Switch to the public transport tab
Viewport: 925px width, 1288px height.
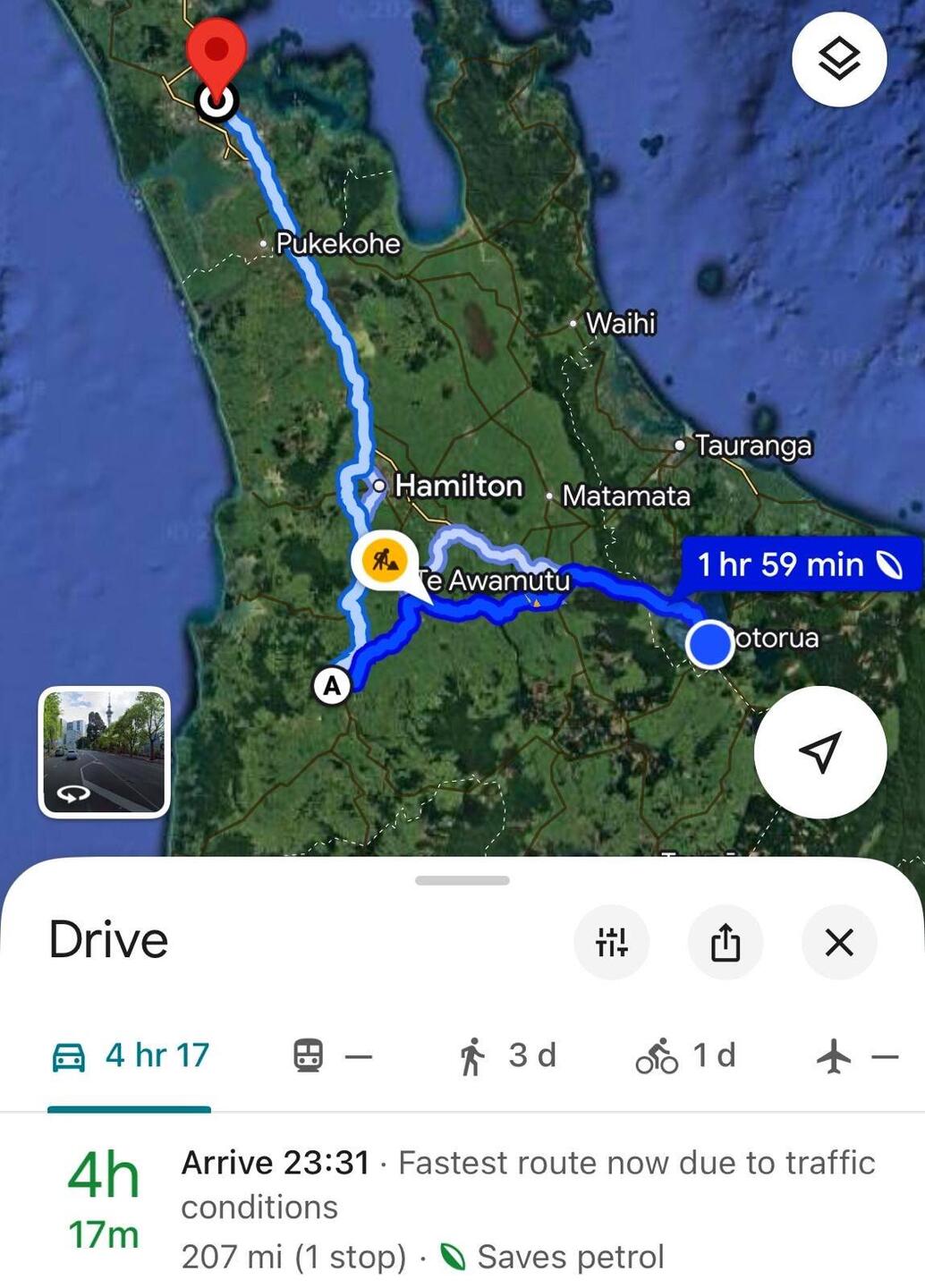[x=331, y=1055]
